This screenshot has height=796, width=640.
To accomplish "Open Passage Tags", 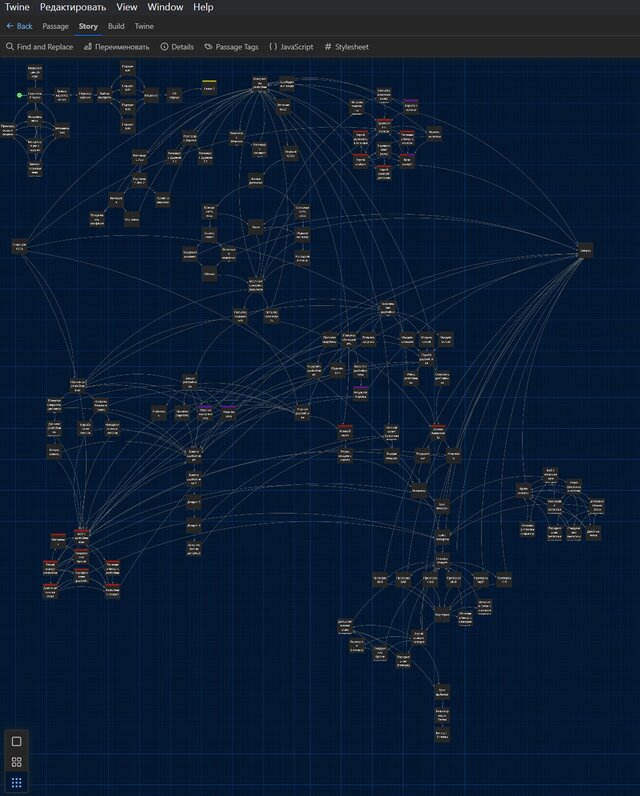I will [x=231, y=47].
